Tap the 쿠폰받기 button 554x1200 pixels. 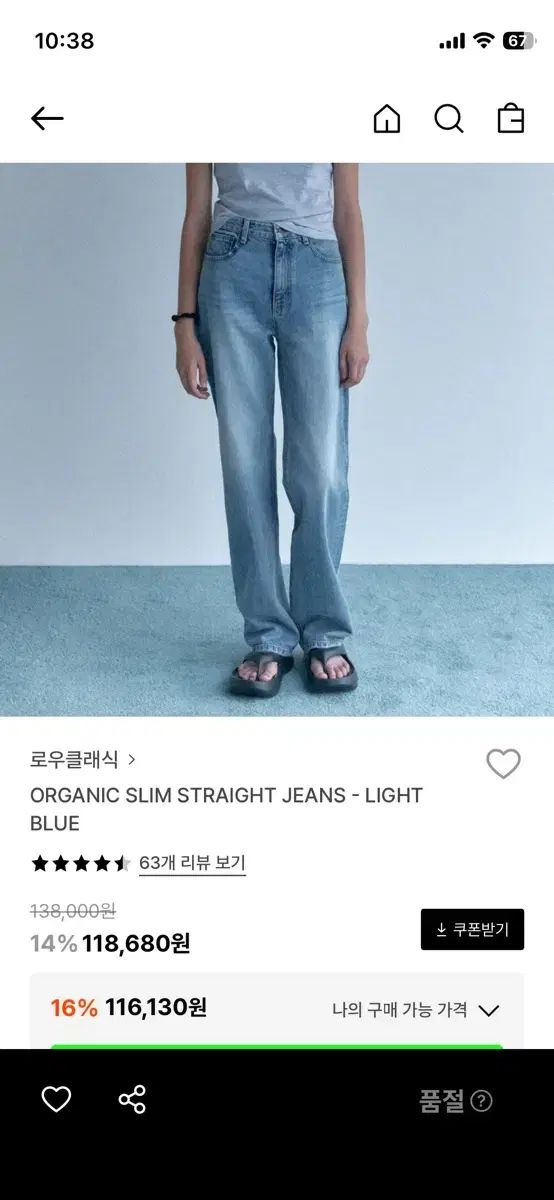click(472, 929)
